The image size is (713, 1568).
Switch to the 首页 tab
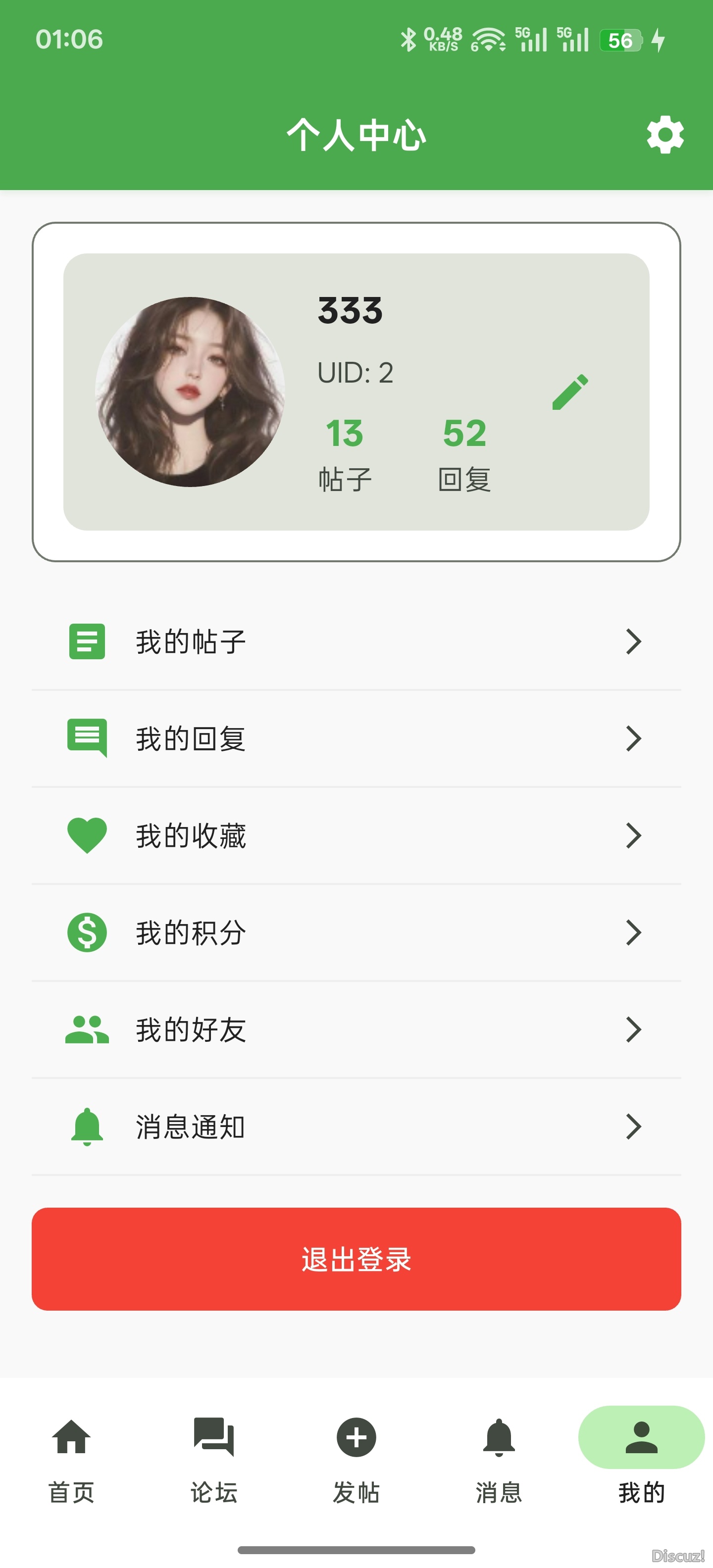tap(71, 1458)
